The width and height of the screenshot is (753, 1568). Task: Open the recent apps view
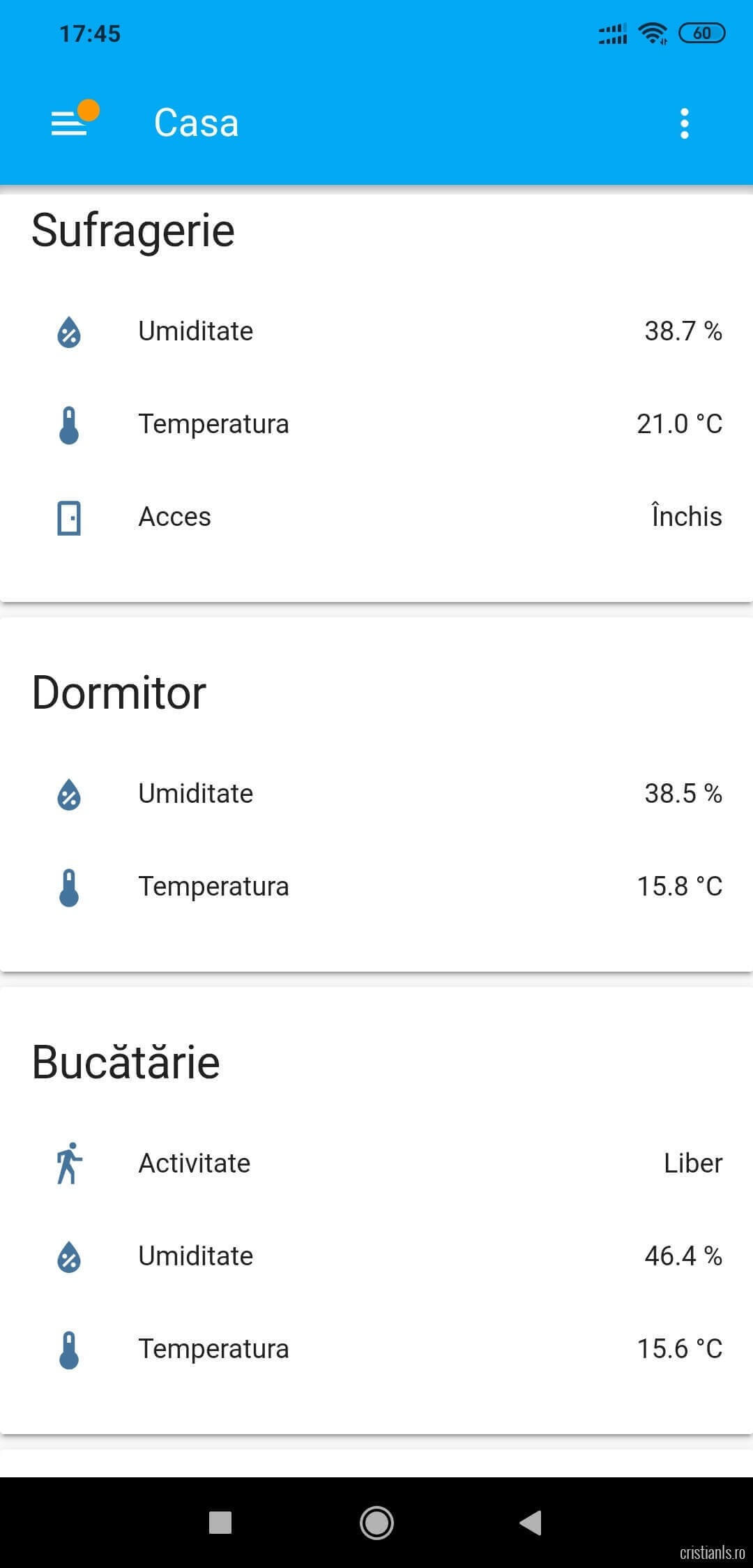point(220,1523)
